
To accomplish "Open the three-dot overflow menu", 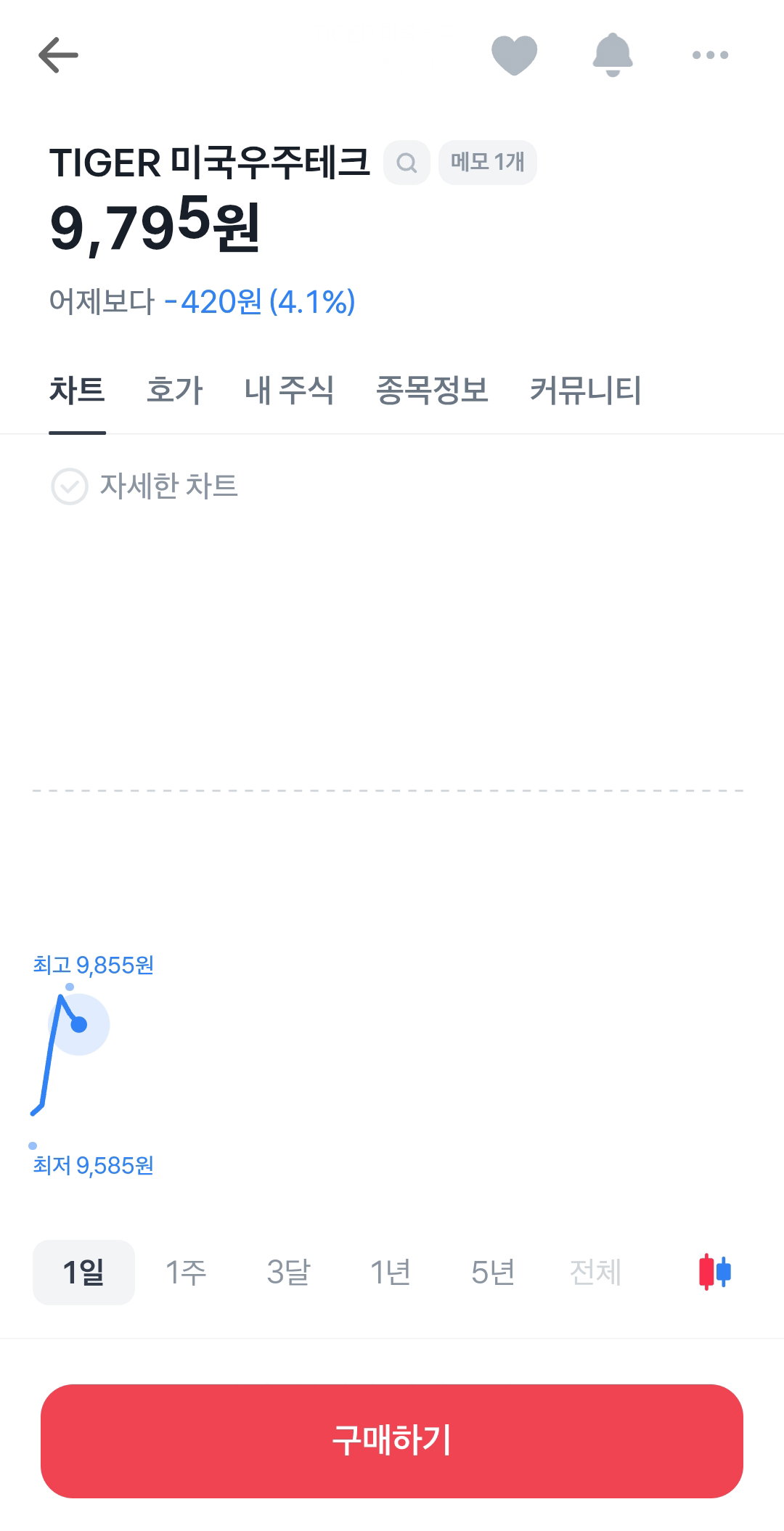I will (710, 55).
